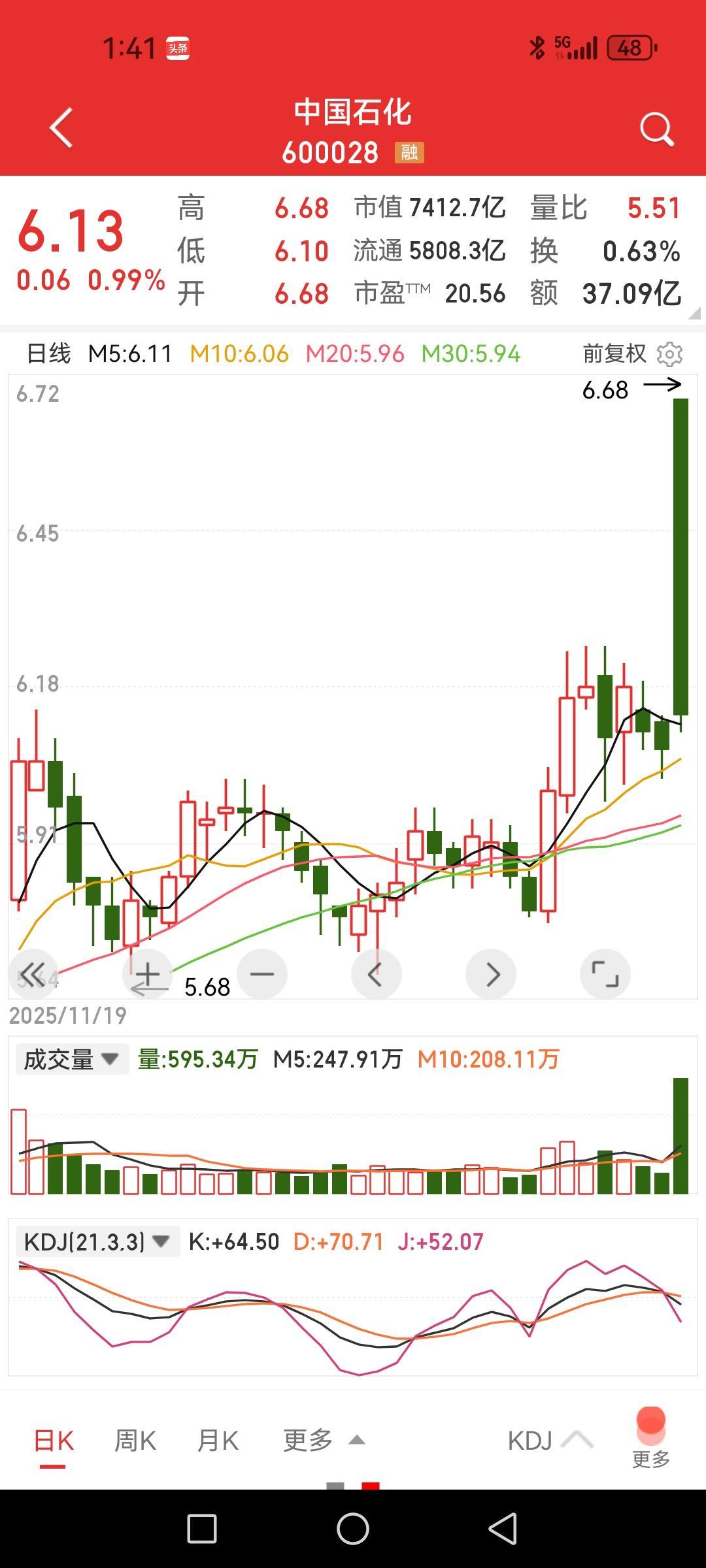Pan chart left with the left arrow
Viewport: 706px width, 1568px height.
(x=376, y=973)
